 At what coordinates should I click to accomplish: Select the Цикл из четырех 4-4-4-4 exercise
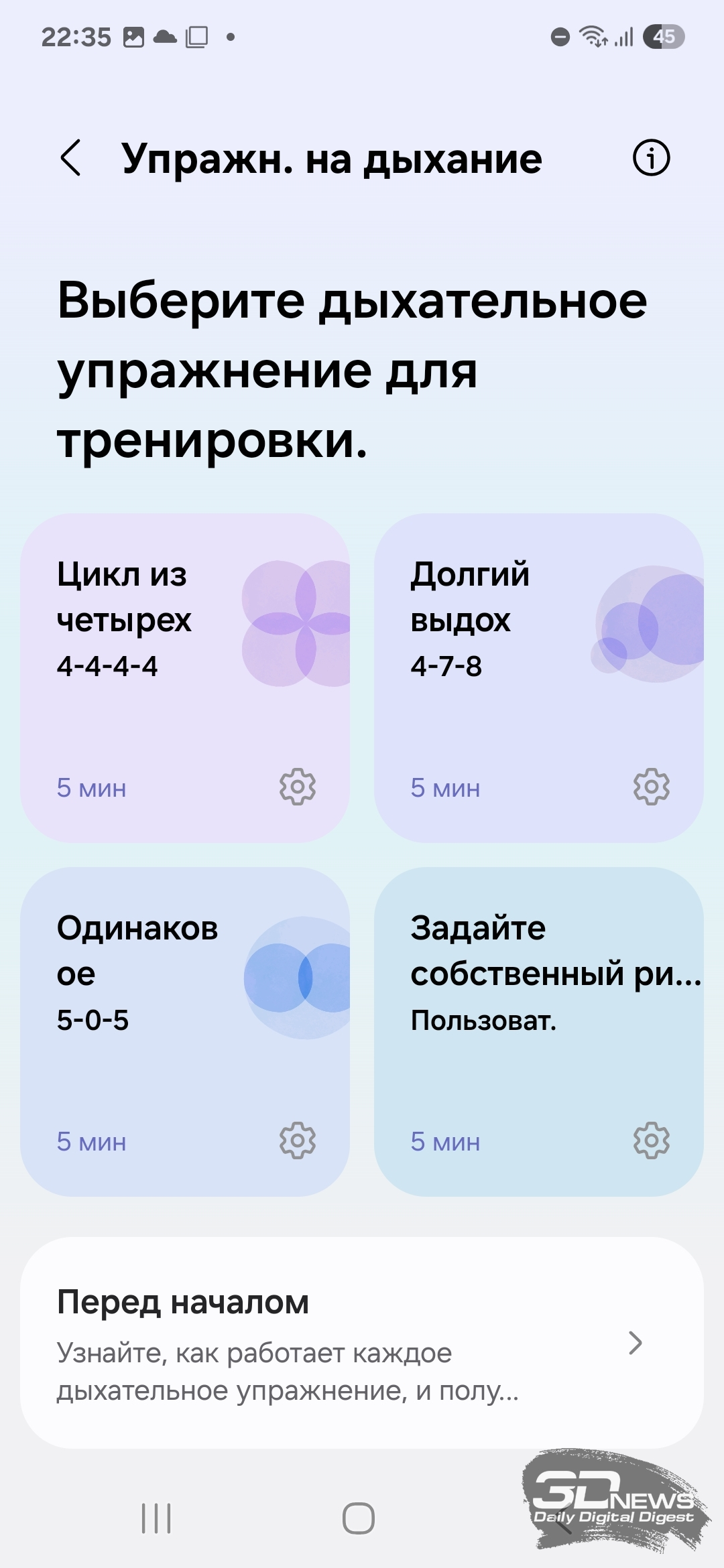[185, 678]
